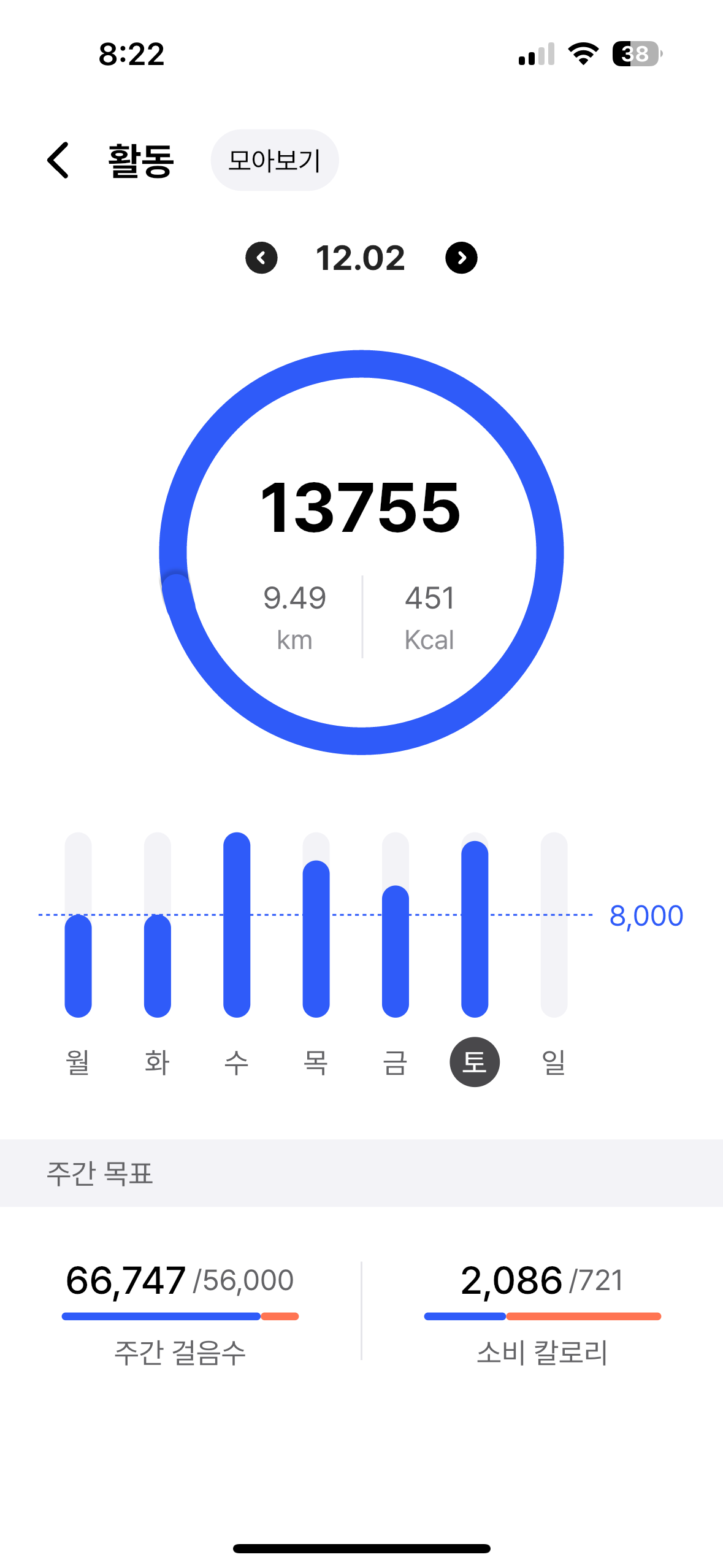Select 토 in the weekly chart
723x1568 pixels.
coord(475,1061)
